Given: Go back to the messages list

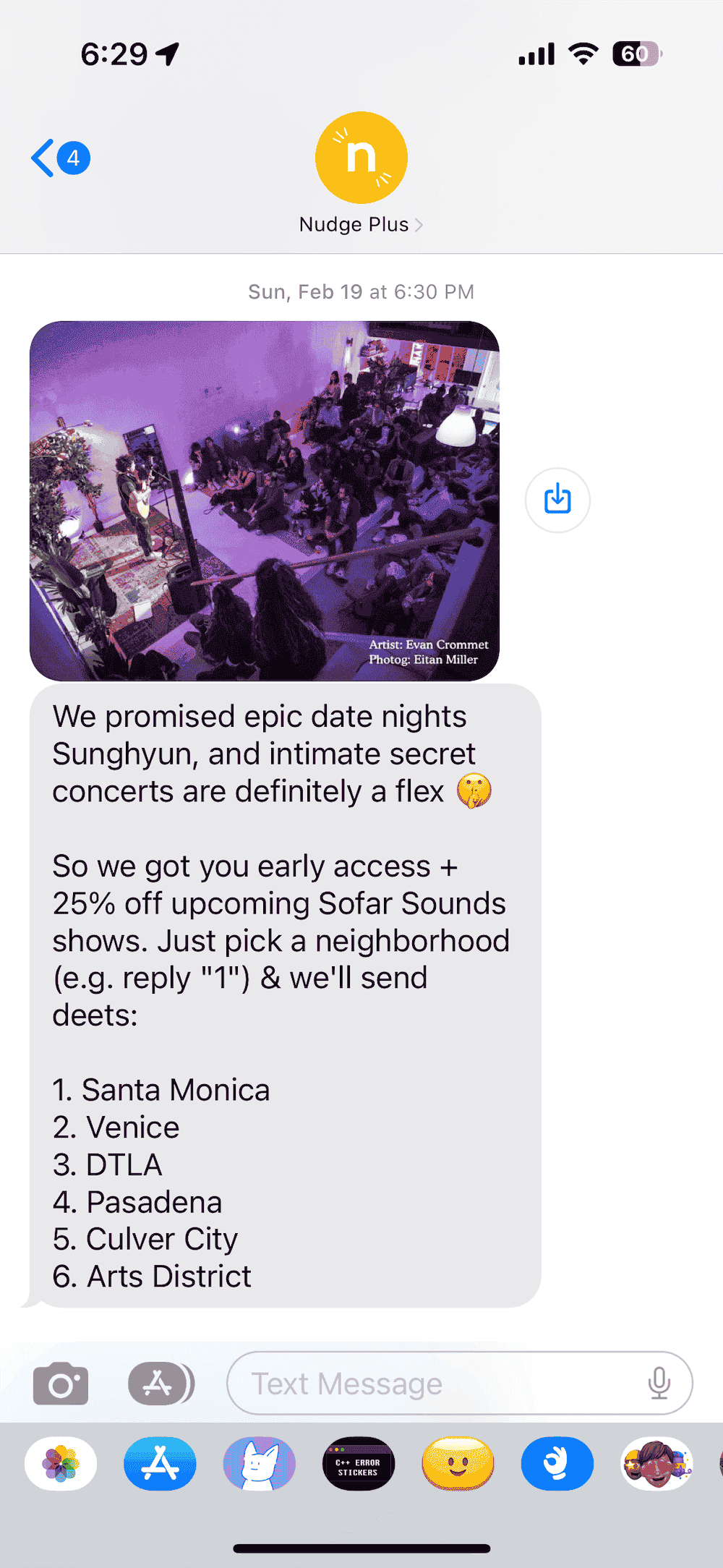Looking at the screenshot, I should [x=58, y=158].
